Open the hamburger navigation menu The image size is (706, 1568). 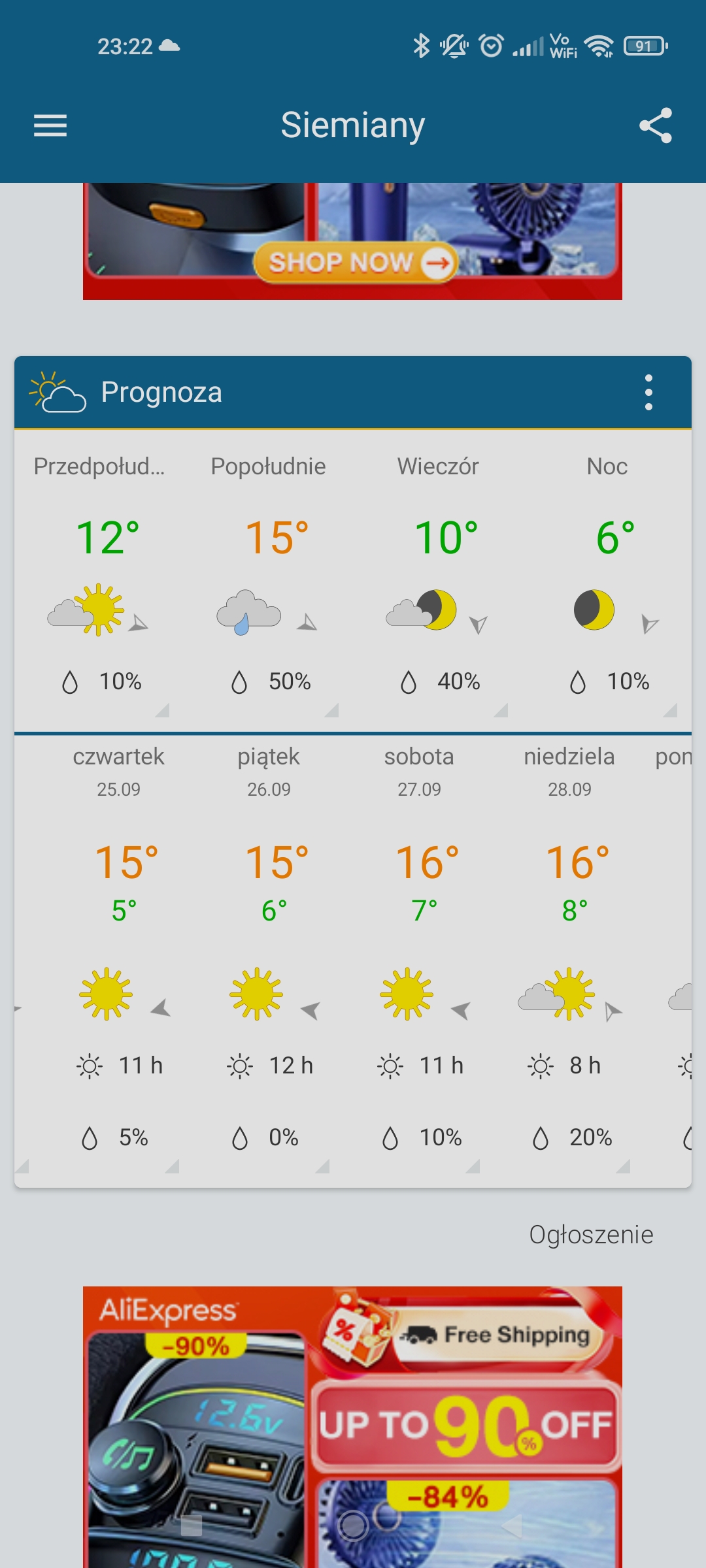(50, 125)
